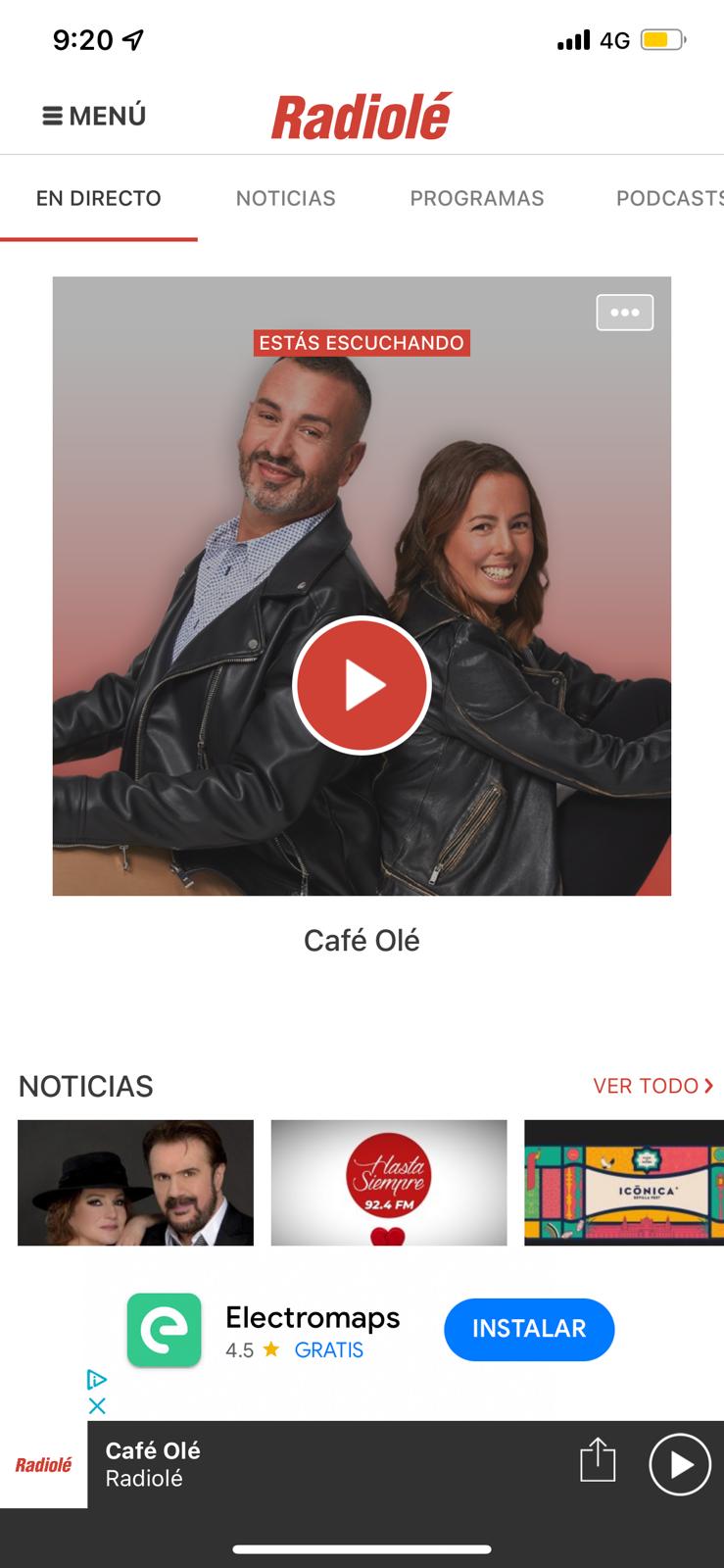The width and height of the screenshot is (724, 1568).
Task: Open the news story with the couple photo
Action: [135, 1182]
